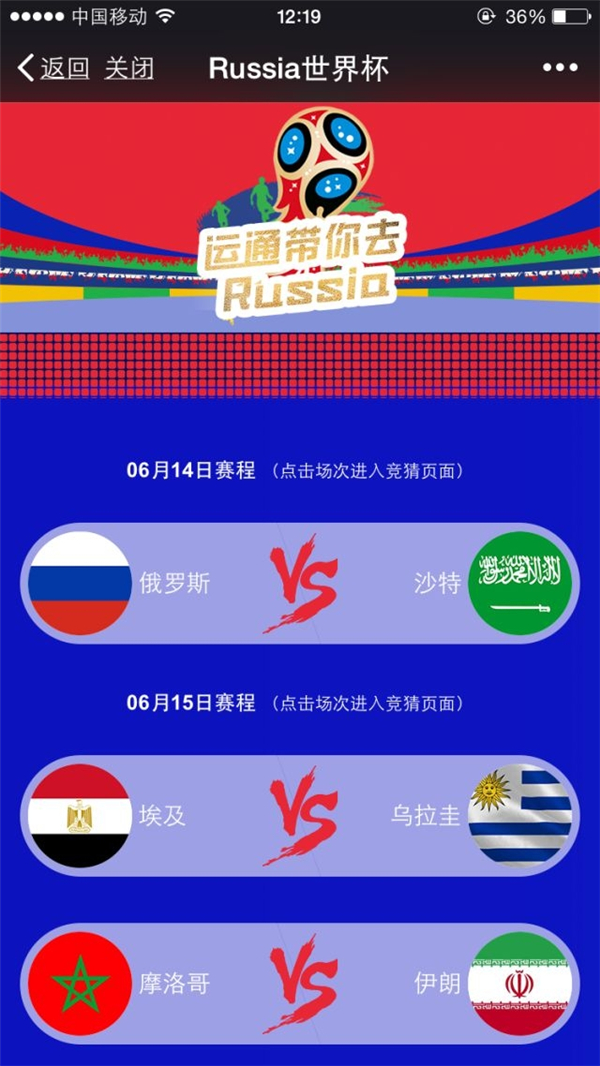Close the page via 关闭
The width and height of the screenshot is (600, 1066).
[x=129, y=69]
